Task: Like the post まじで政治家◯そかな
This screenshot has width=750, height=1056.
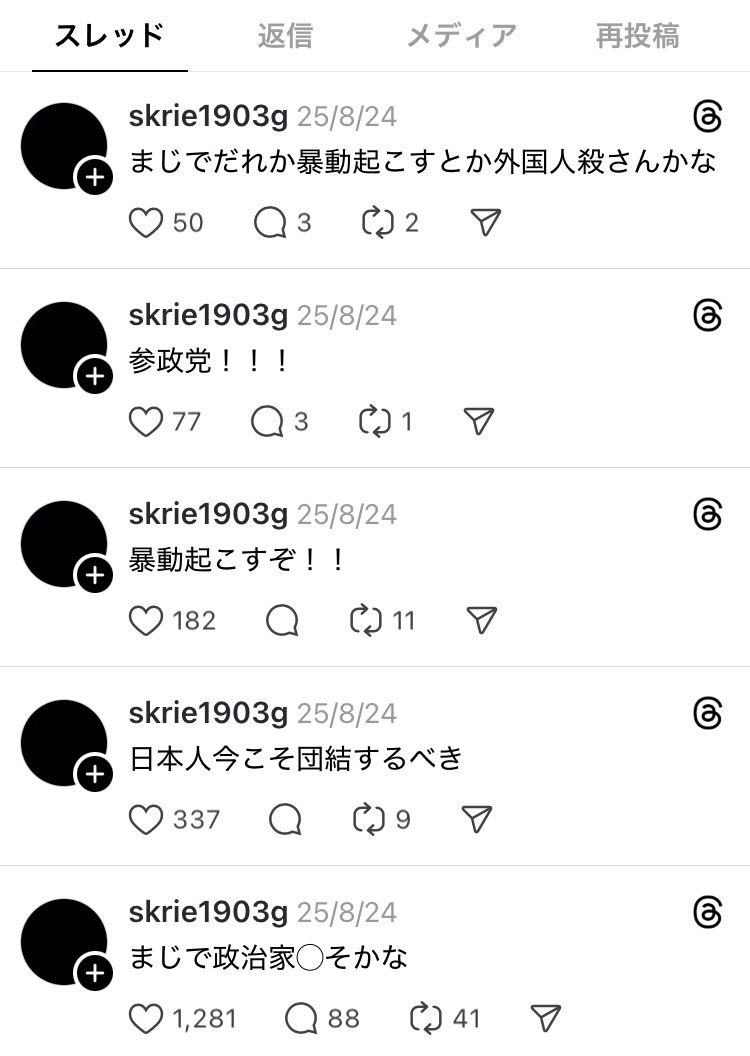Action: pyautogui.click(x=146, y=1019)
